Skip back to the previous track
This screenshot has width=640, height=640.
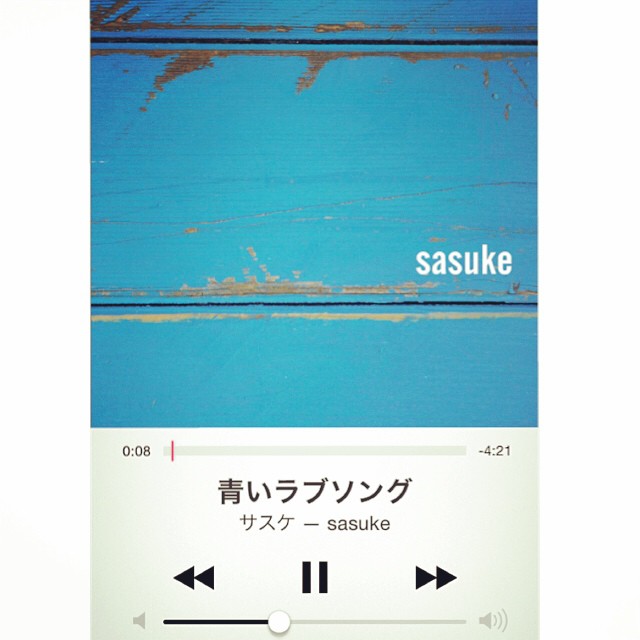[x=194, y=577]
